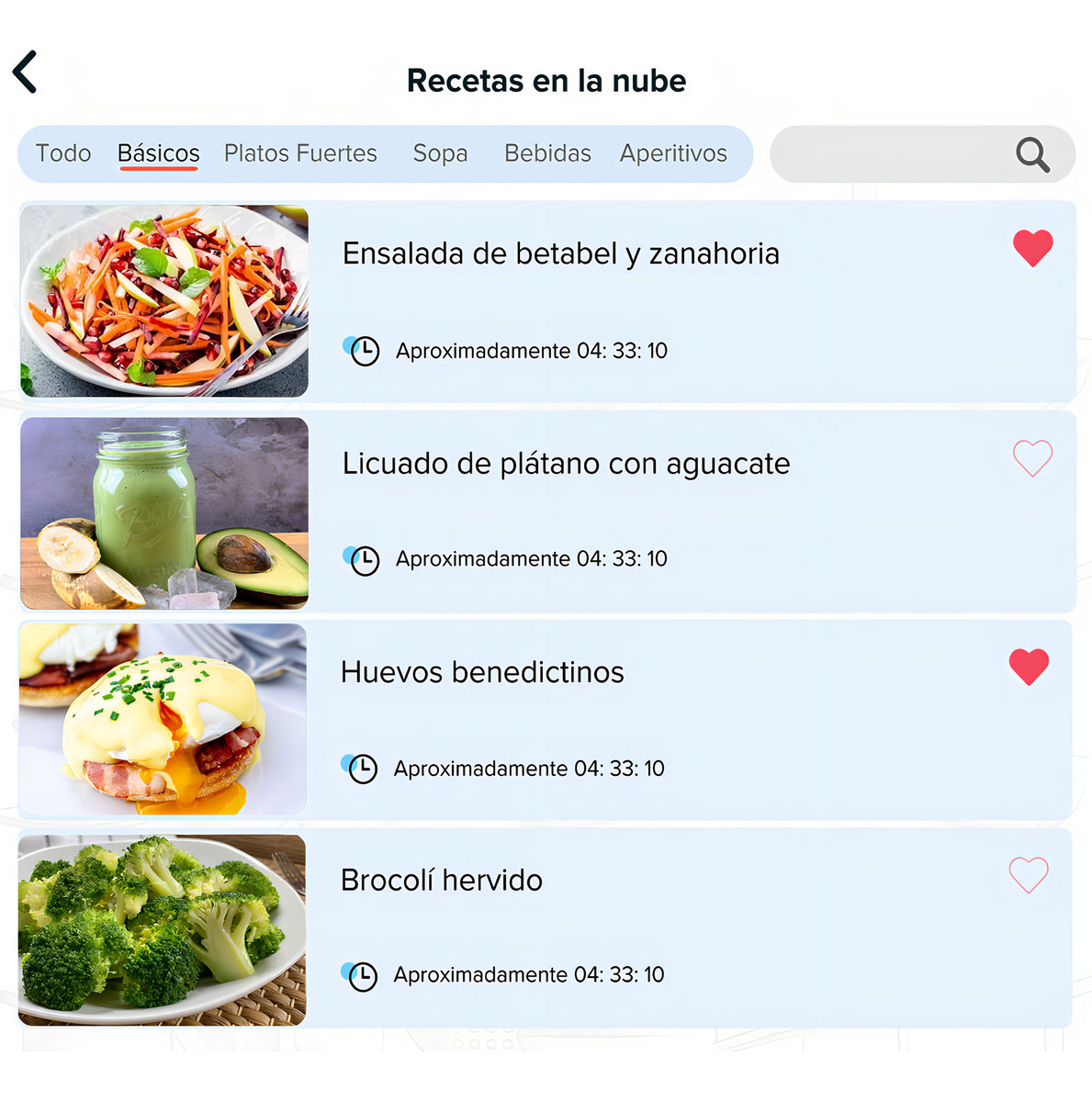Click the search magnifier icon
The image size is (1092, 1101).
click(1032, 154)
